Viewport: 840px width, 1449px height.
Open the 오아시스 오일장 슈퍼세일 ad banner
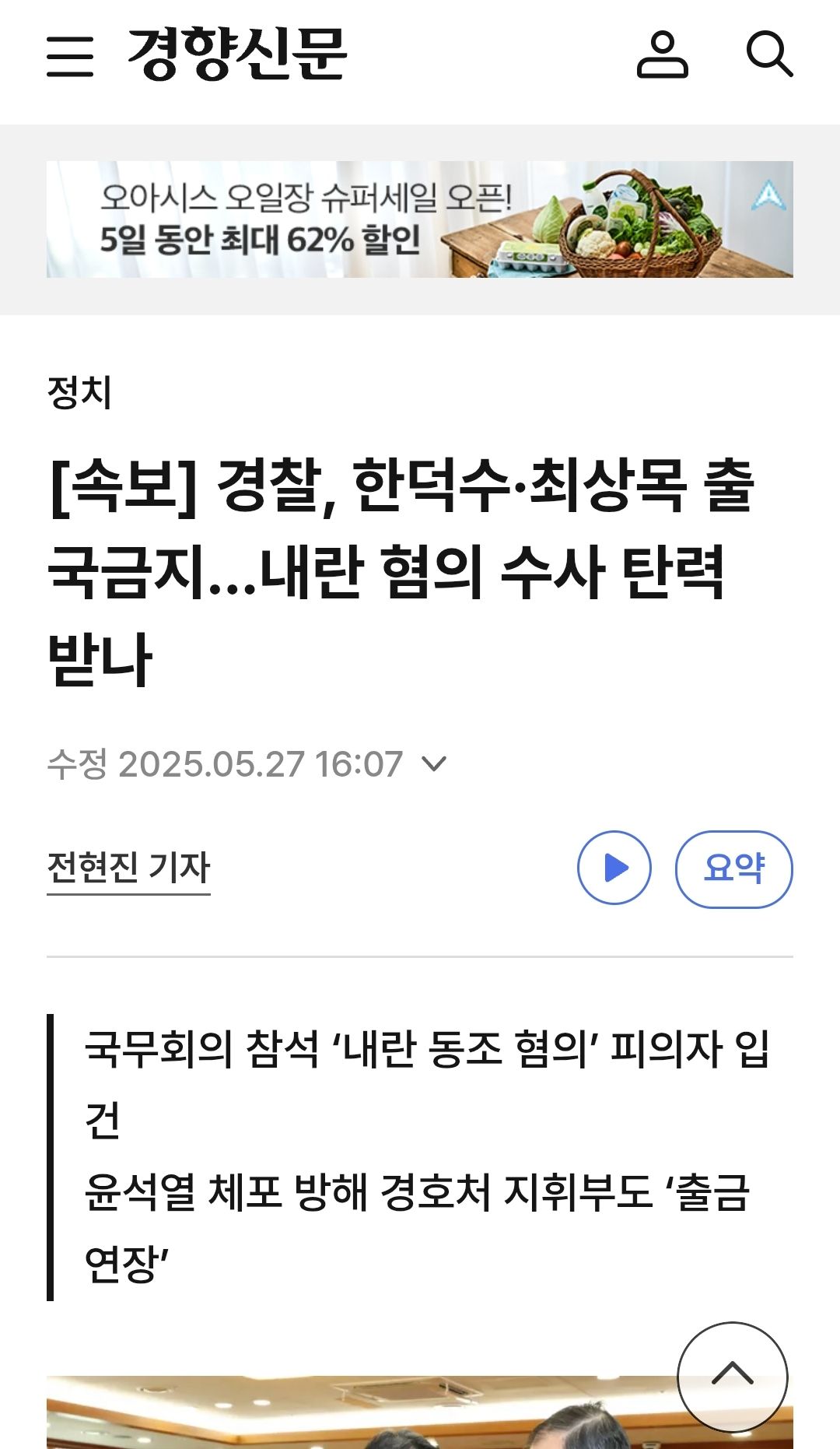tap(389, 219)
